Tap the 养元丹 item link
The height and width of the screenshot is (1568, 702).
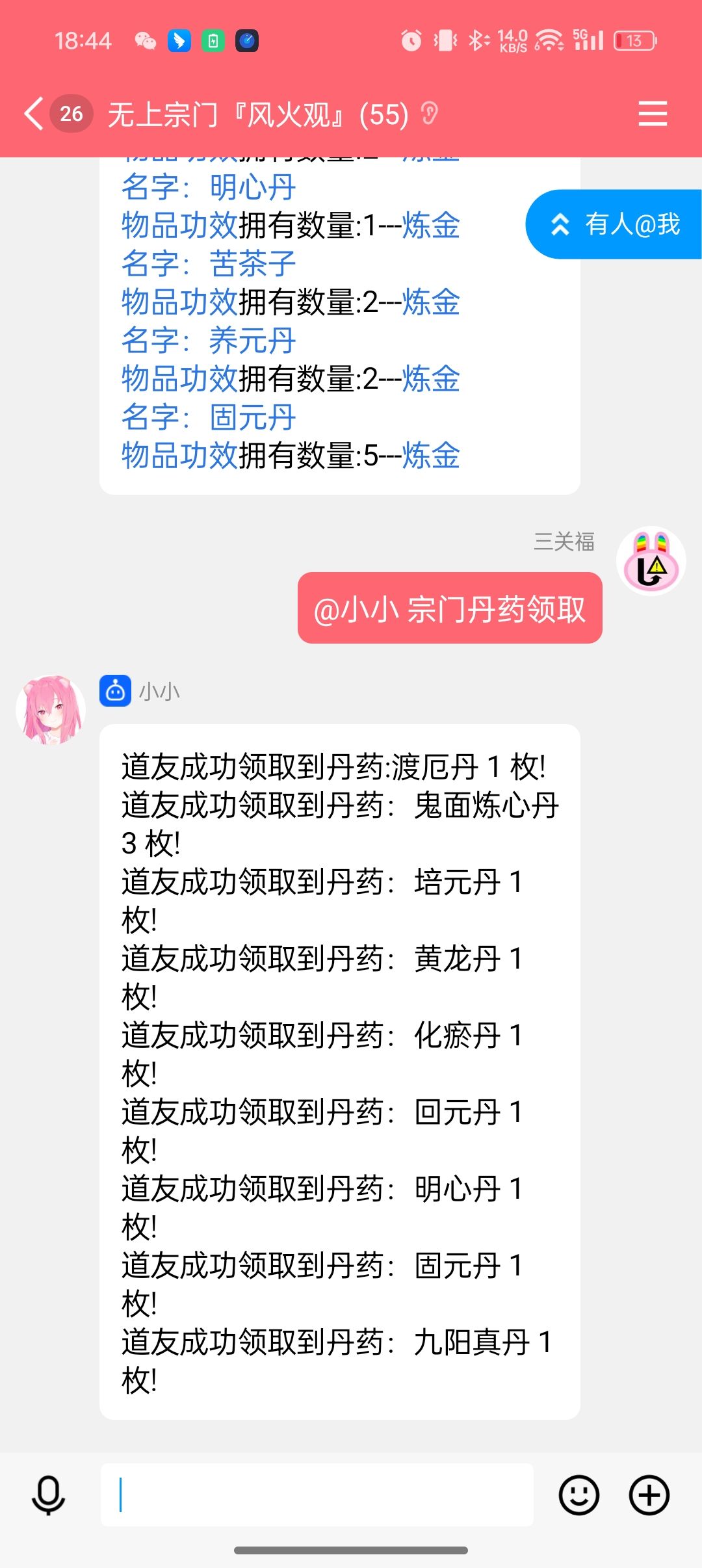pyautogui.click(x=252, y=341)
